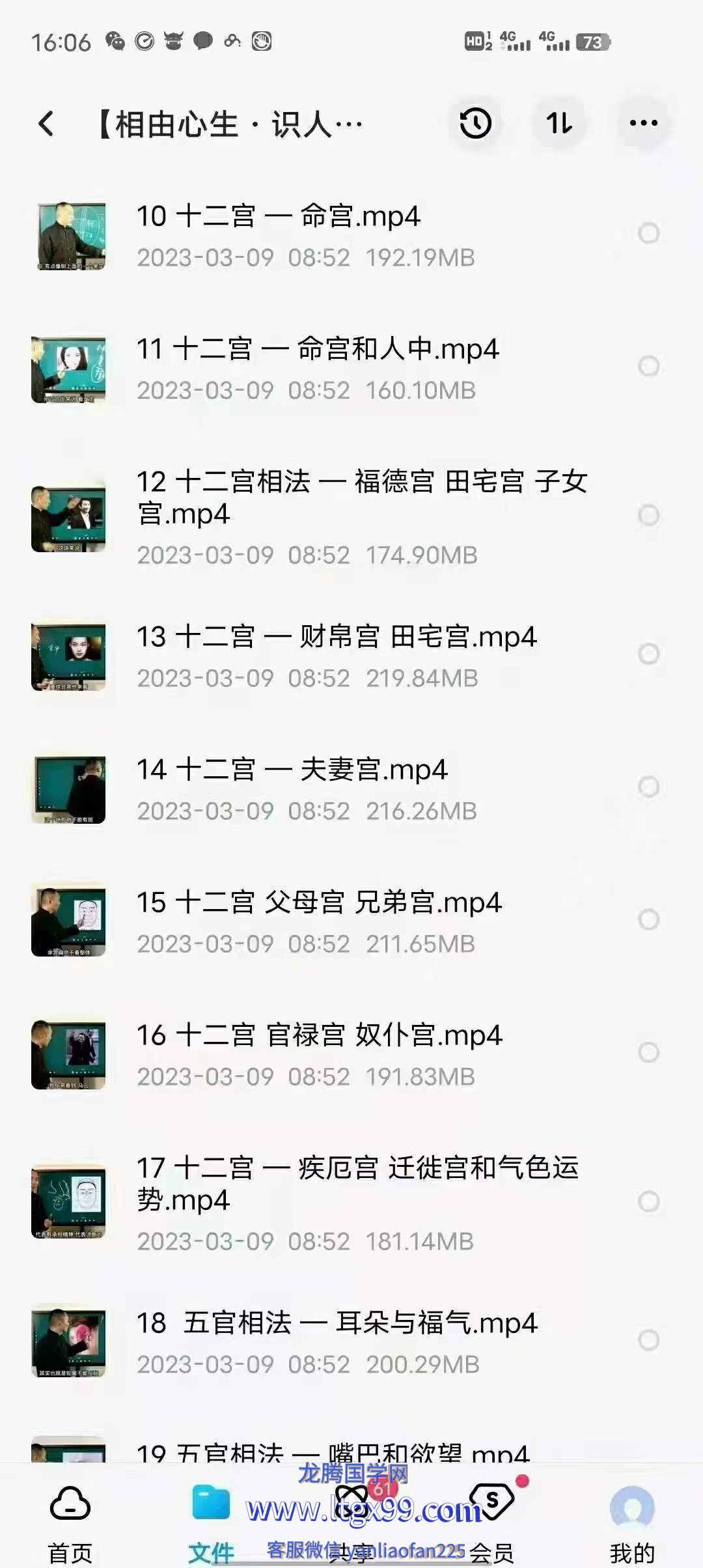The width and height of the screenshot is (703, 1568).
Task: Select the circle for 11 命宫和人中.mp4
Action: (x=648, y=366)
